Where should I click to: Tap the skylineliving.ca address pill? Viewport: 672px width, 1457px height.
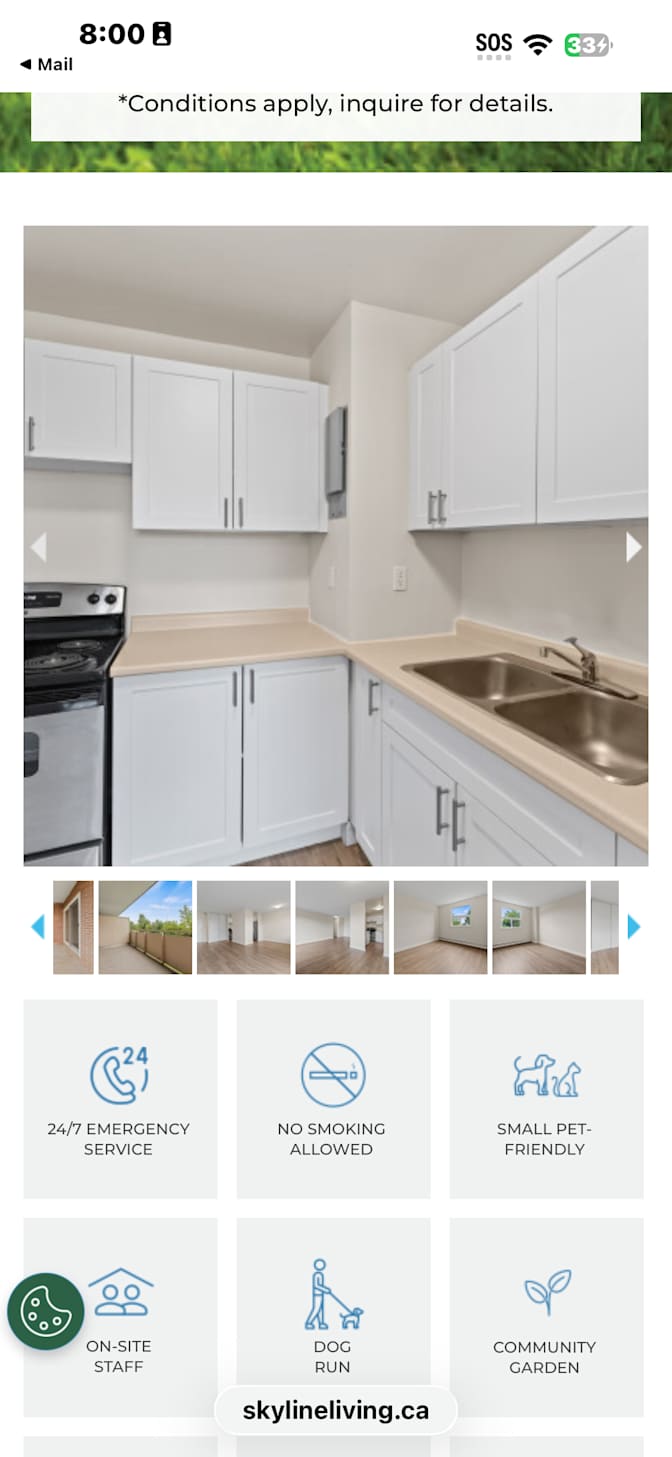(x=336, y=1411)
